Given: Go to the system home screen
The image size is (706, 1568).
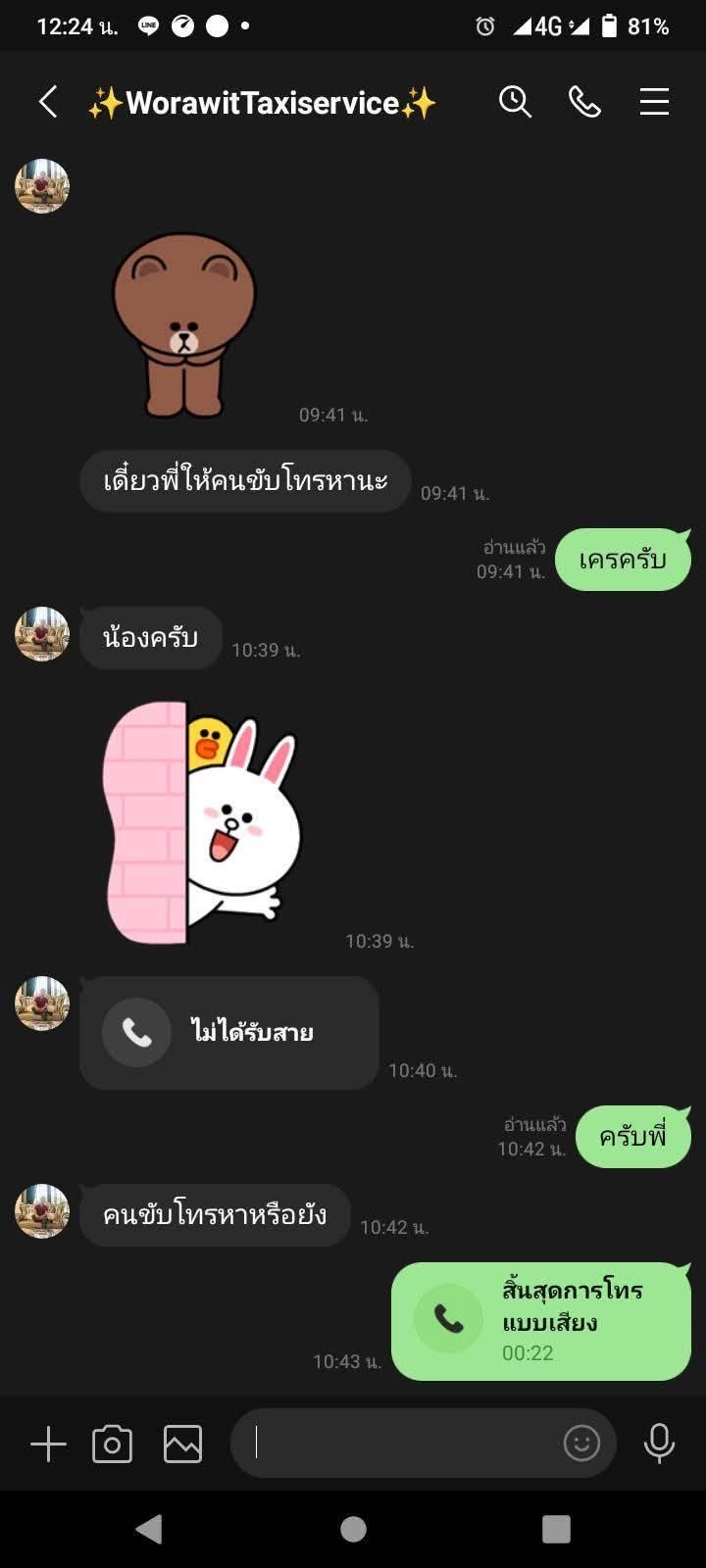Looking at the screenshot, I should pos(353,1529).
